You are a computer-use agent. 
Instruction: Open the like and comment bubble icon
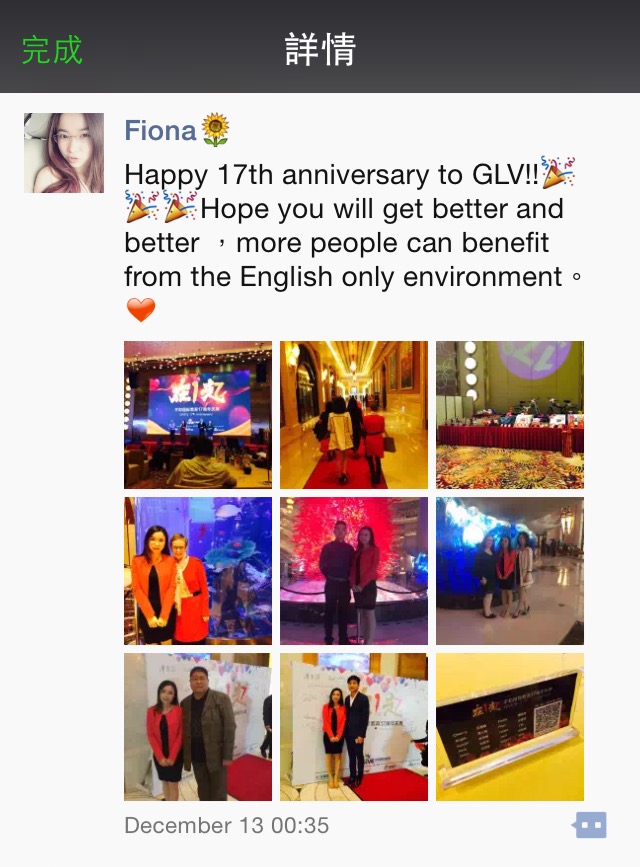tap(589, 826)
